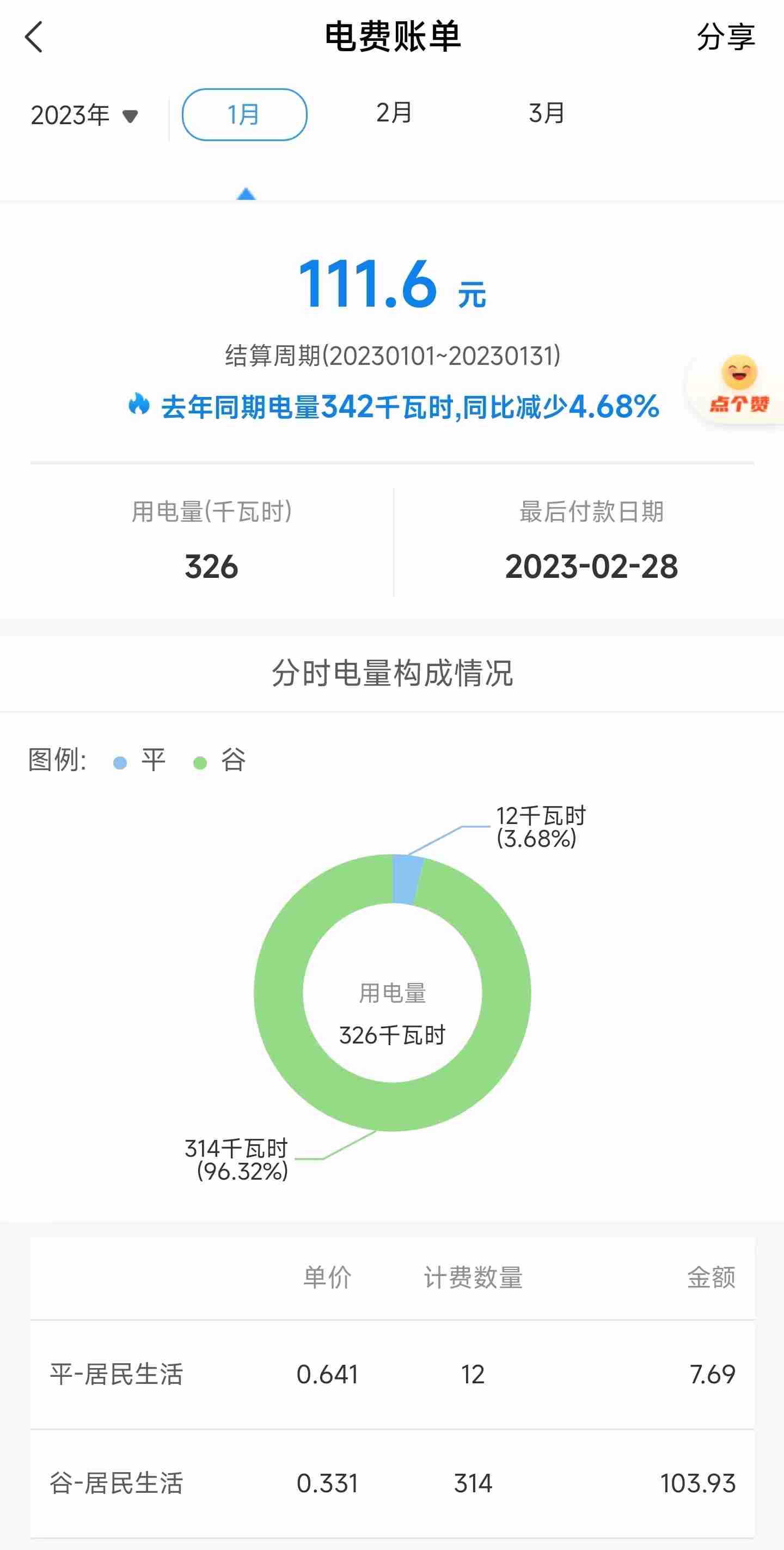Tap 分享 to share the bill
This screenshot has height=1550, width=784.
(x=726, y=37)
